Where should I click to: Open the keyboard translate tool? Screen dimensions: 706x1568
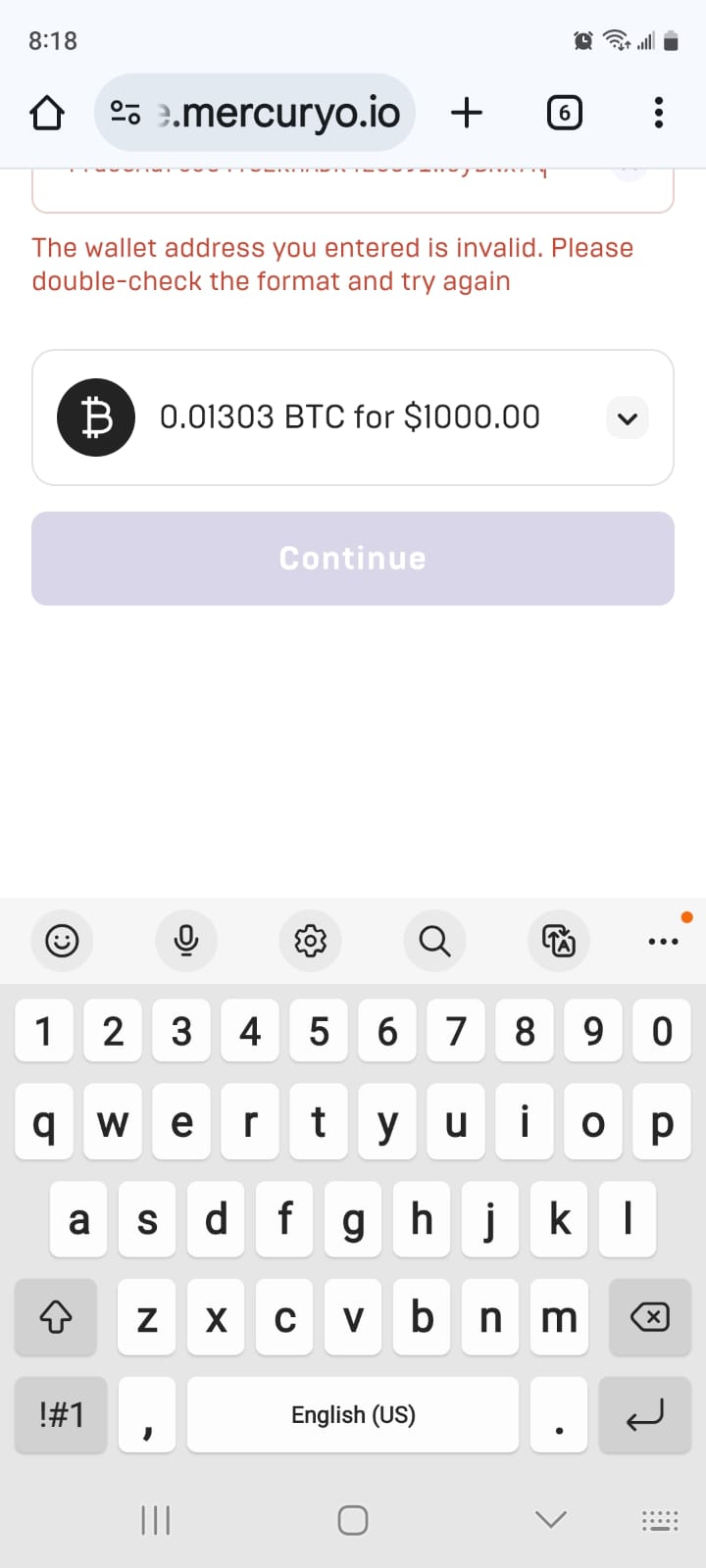coord(559,941)
